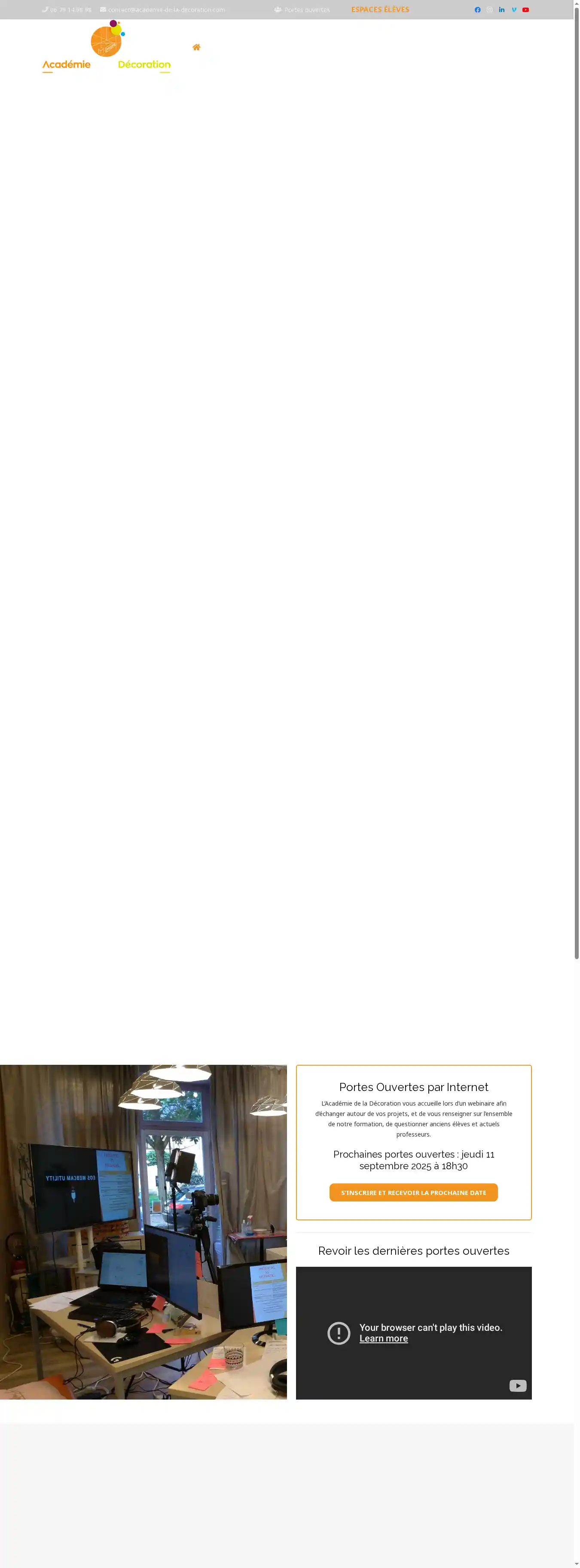The image size is (580, 1568).
Task: Open the Instagram profile icon
Action: tap(489, 10)
